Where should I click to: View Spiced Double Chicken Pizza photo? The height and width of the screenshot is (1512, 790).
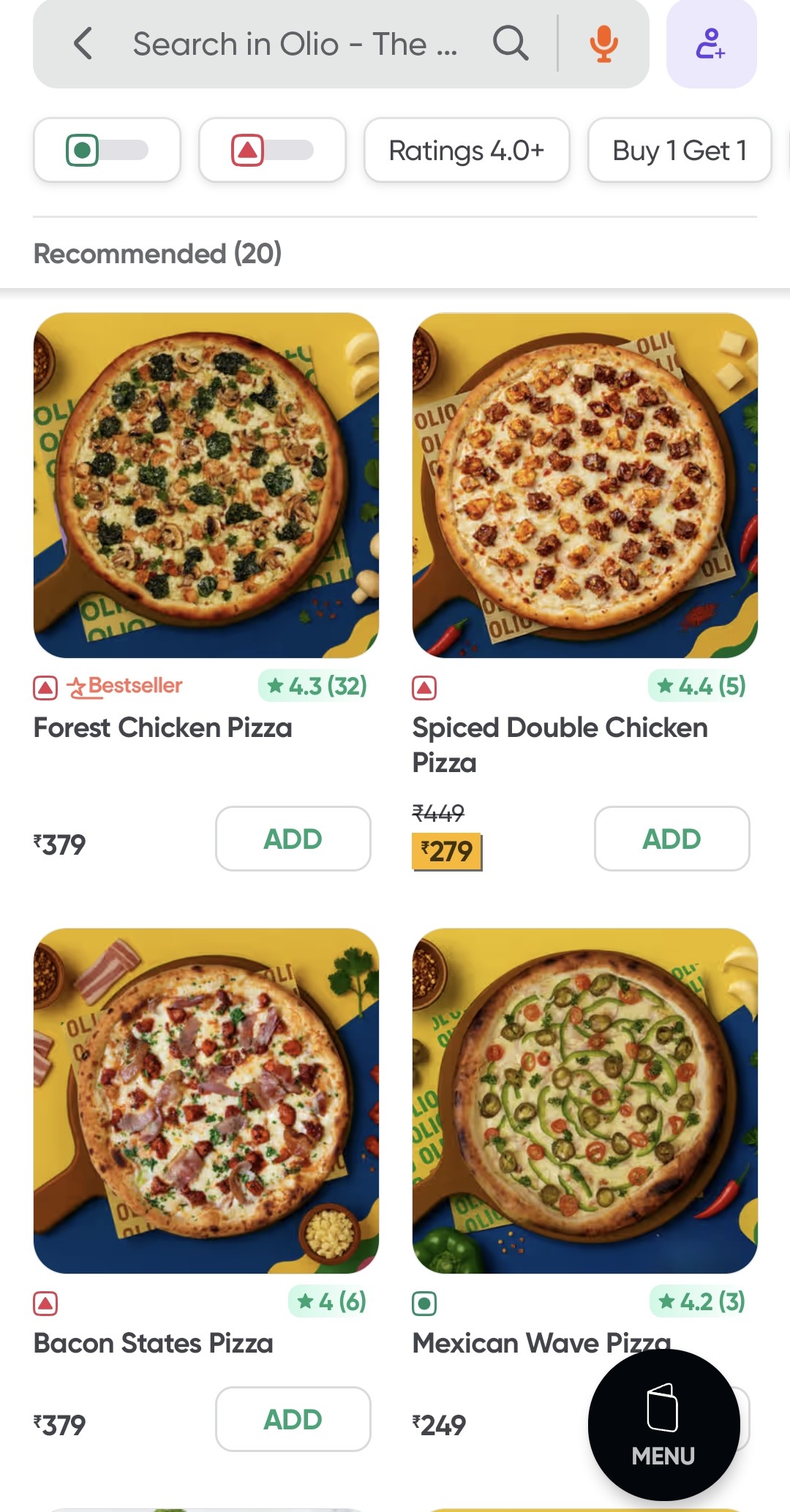point(585,485)
